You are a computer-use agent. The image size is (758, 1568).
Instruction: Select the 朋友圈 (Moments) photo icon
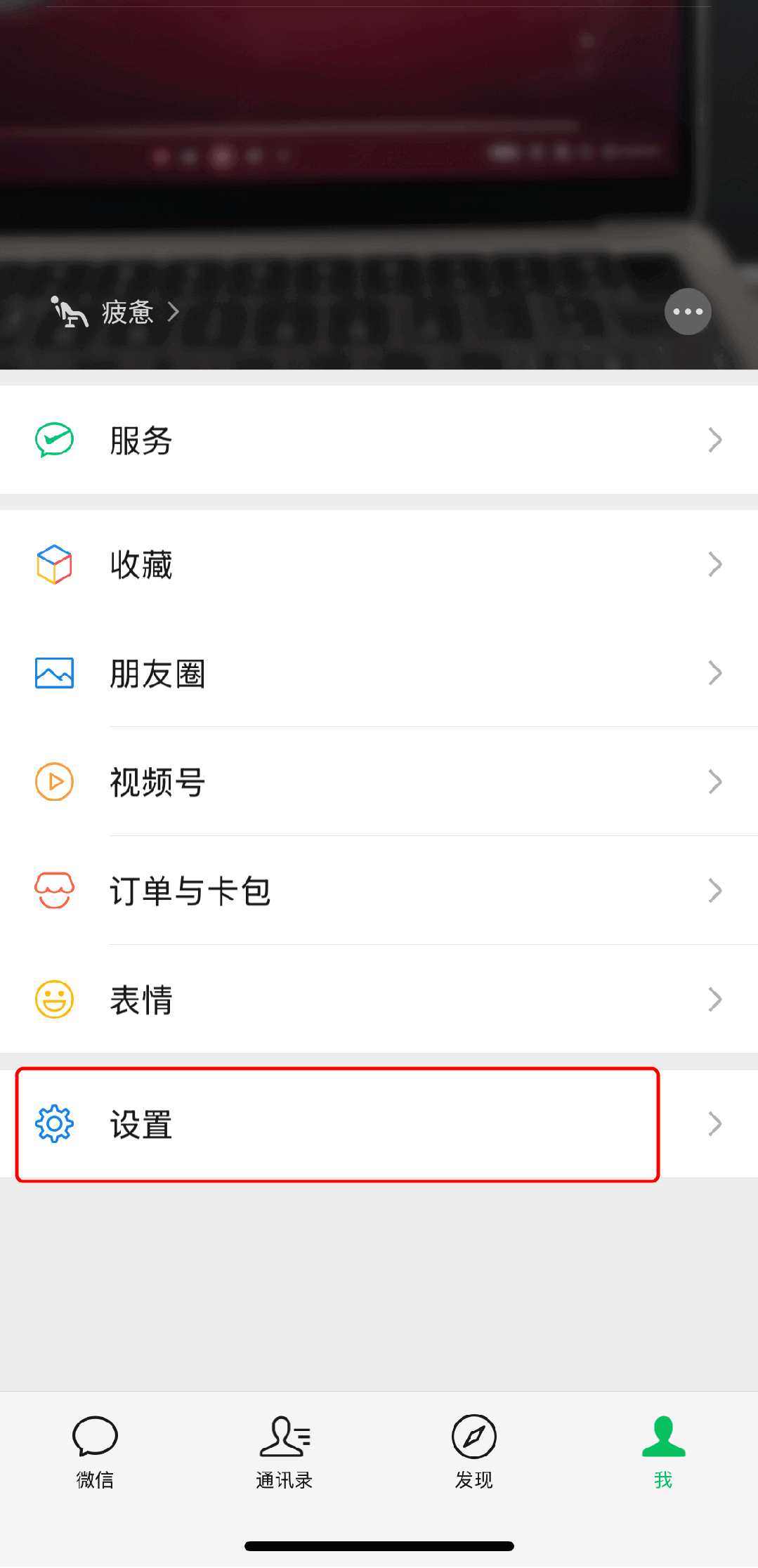54,672
